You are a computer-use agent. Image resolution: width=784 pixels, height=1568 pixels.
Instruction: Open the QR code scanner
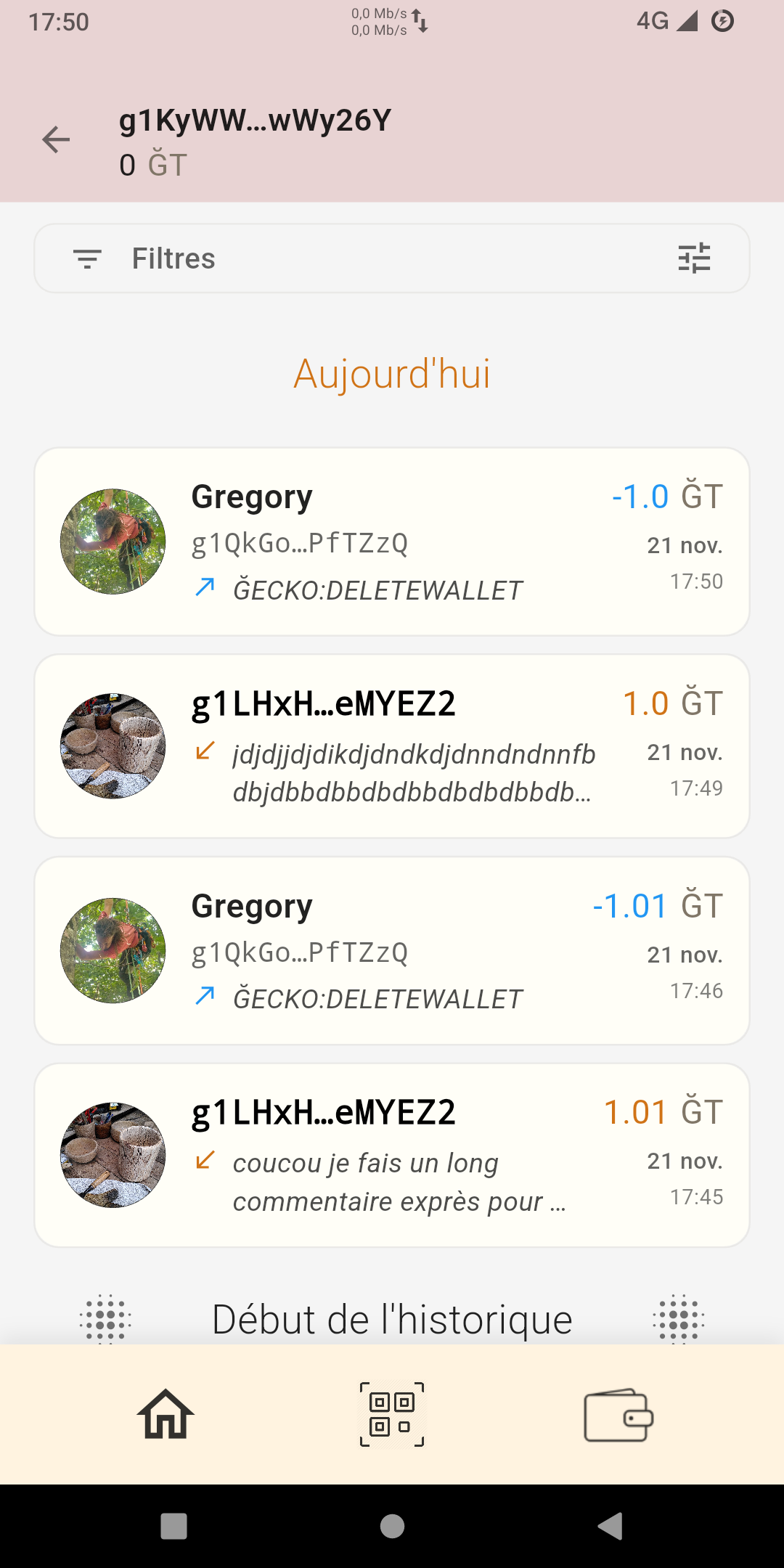(392, 1414)
